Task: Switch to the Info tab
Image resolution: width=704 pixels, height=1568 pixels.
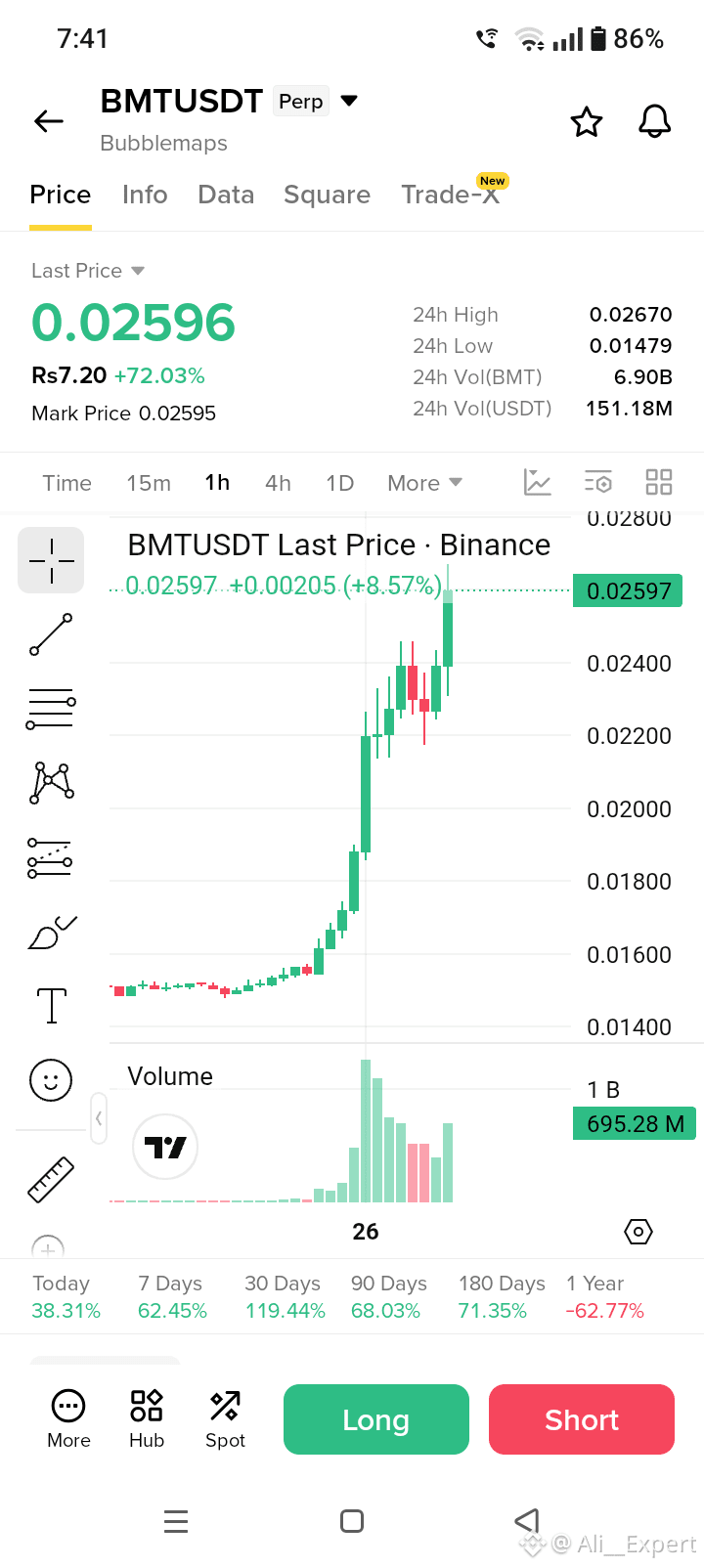Action: click(145, 195)
